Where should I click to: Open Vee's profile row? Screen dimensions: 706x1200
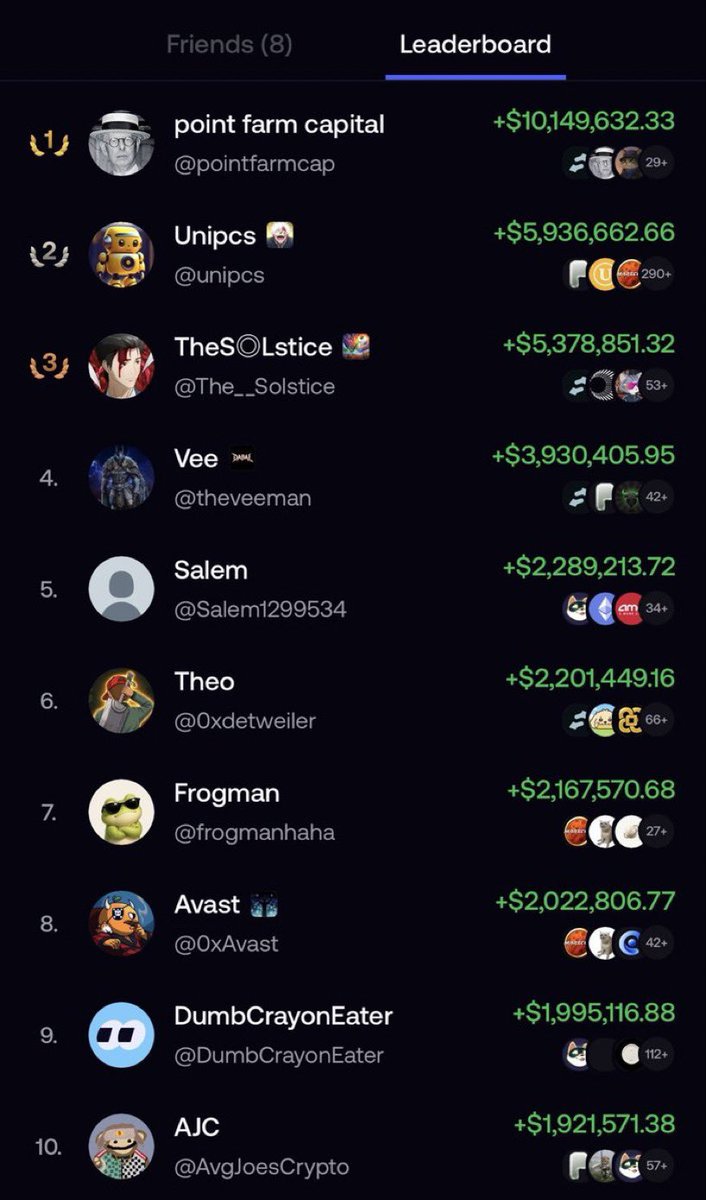click(353, 477)
